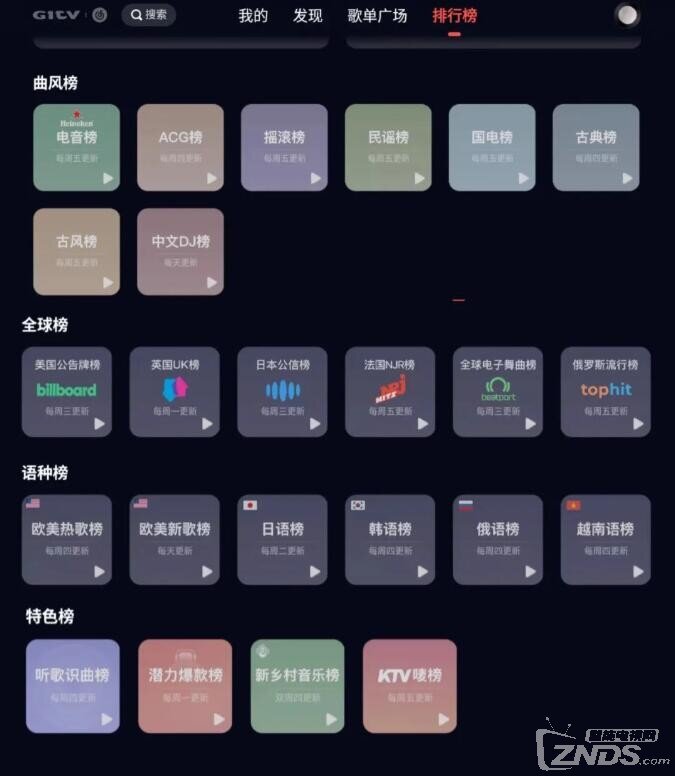
Task: Open the profile avatar
Action: (x=627, y=15)
